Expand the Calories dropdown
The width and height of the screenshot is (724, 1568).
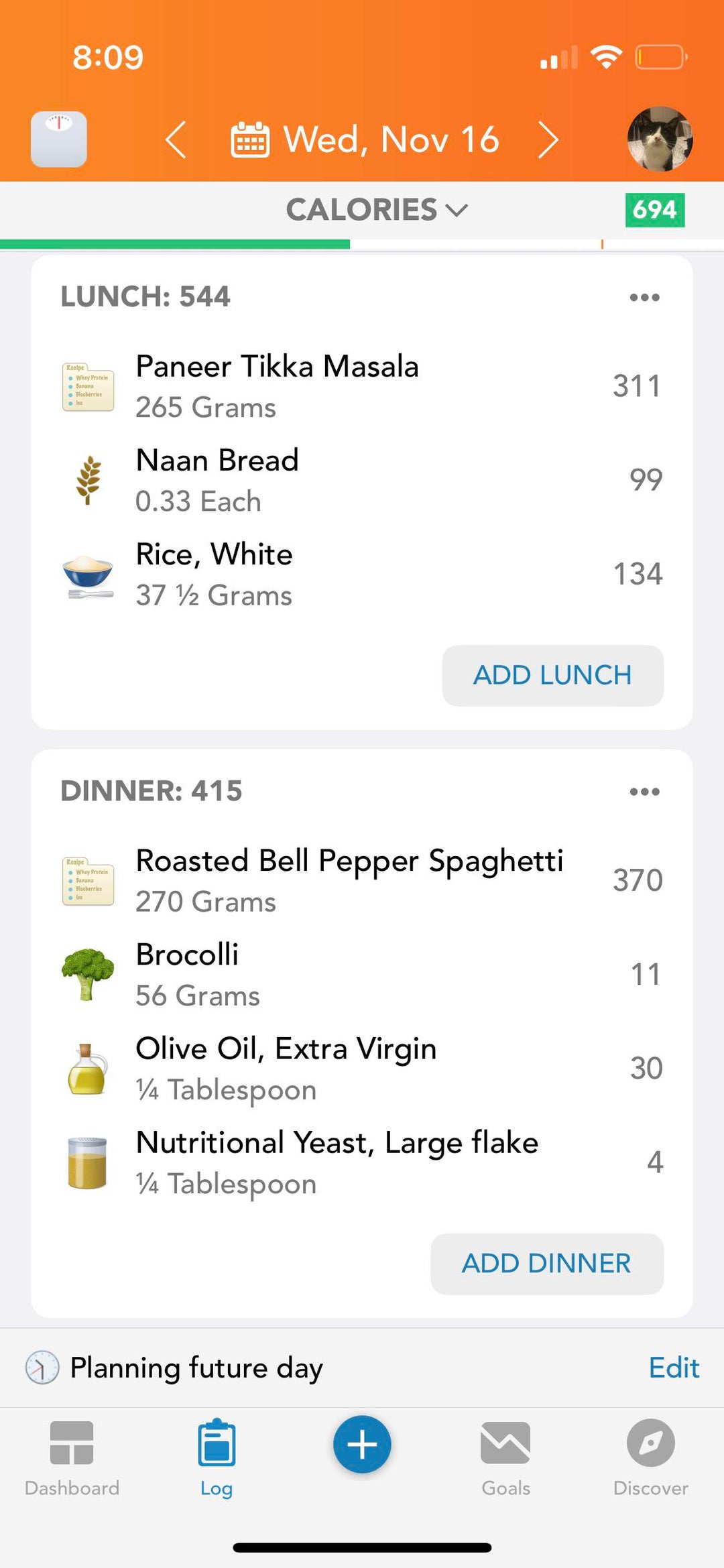click(377, 210)
